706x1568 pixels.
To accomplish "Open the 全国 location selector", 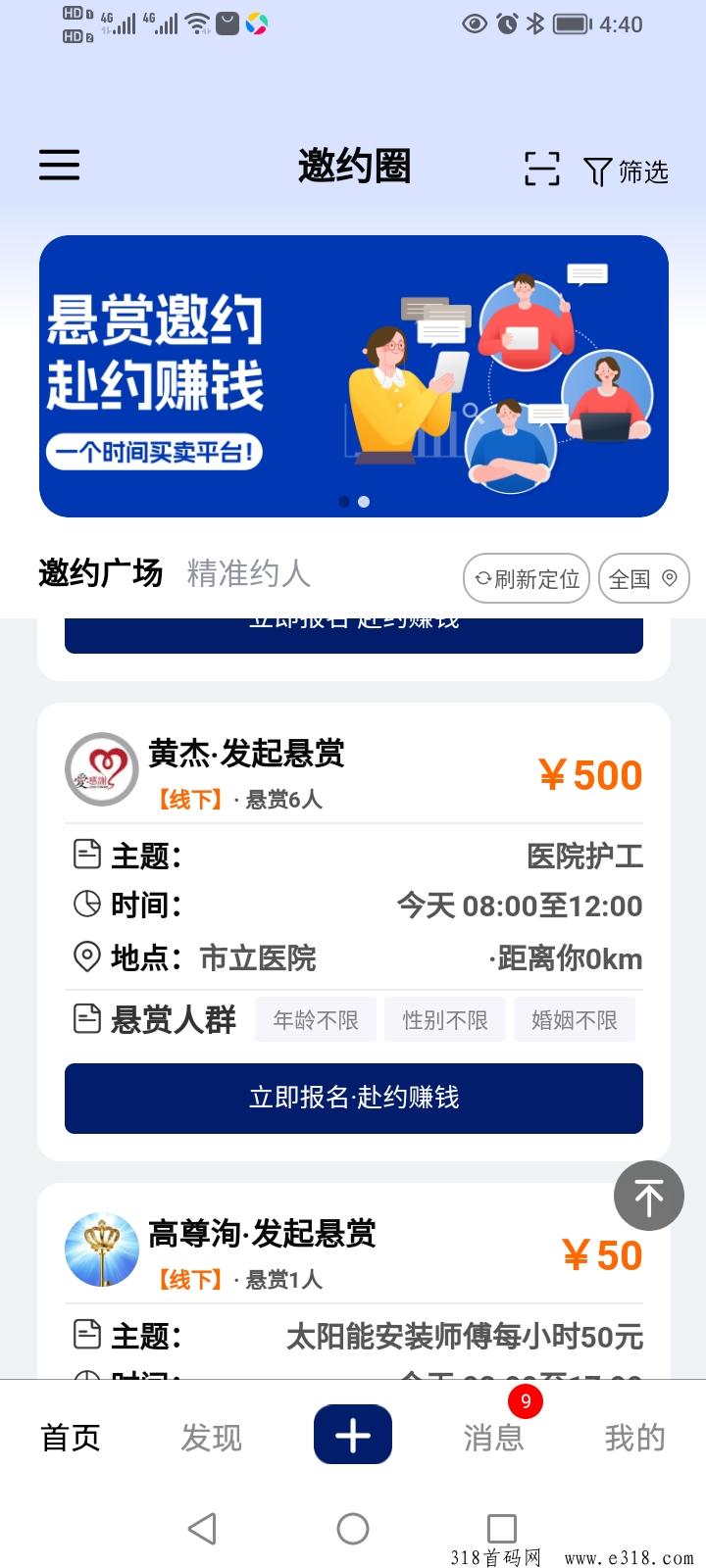I will point(644,579).
